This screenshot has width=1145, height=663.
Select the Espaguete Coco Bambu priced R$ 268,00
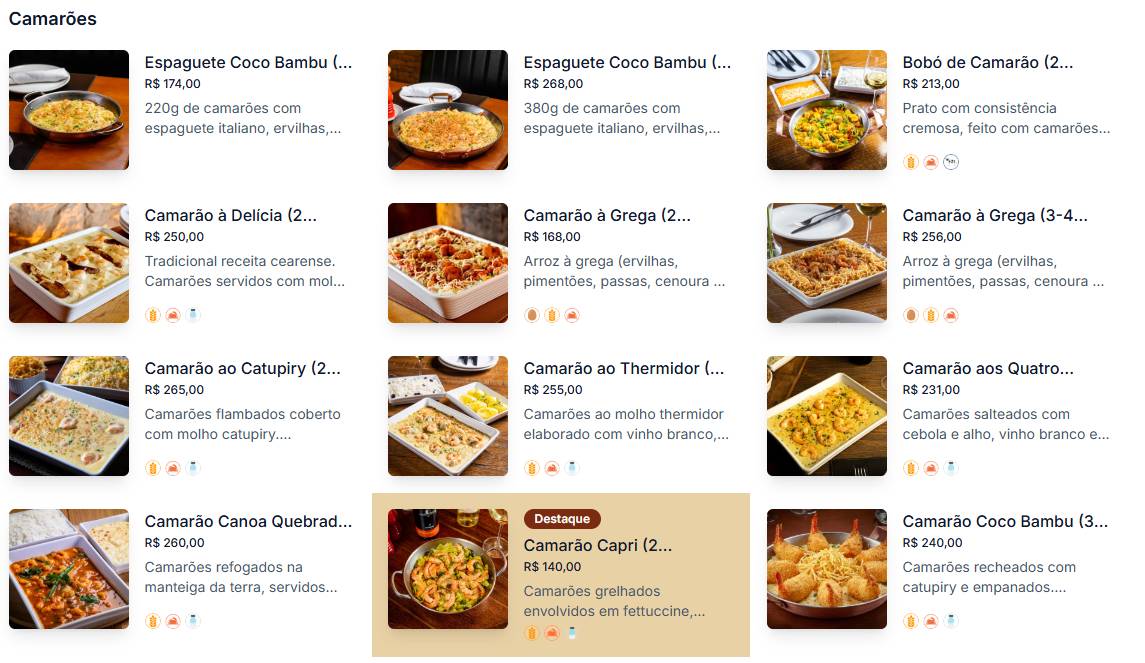[627, 63]
